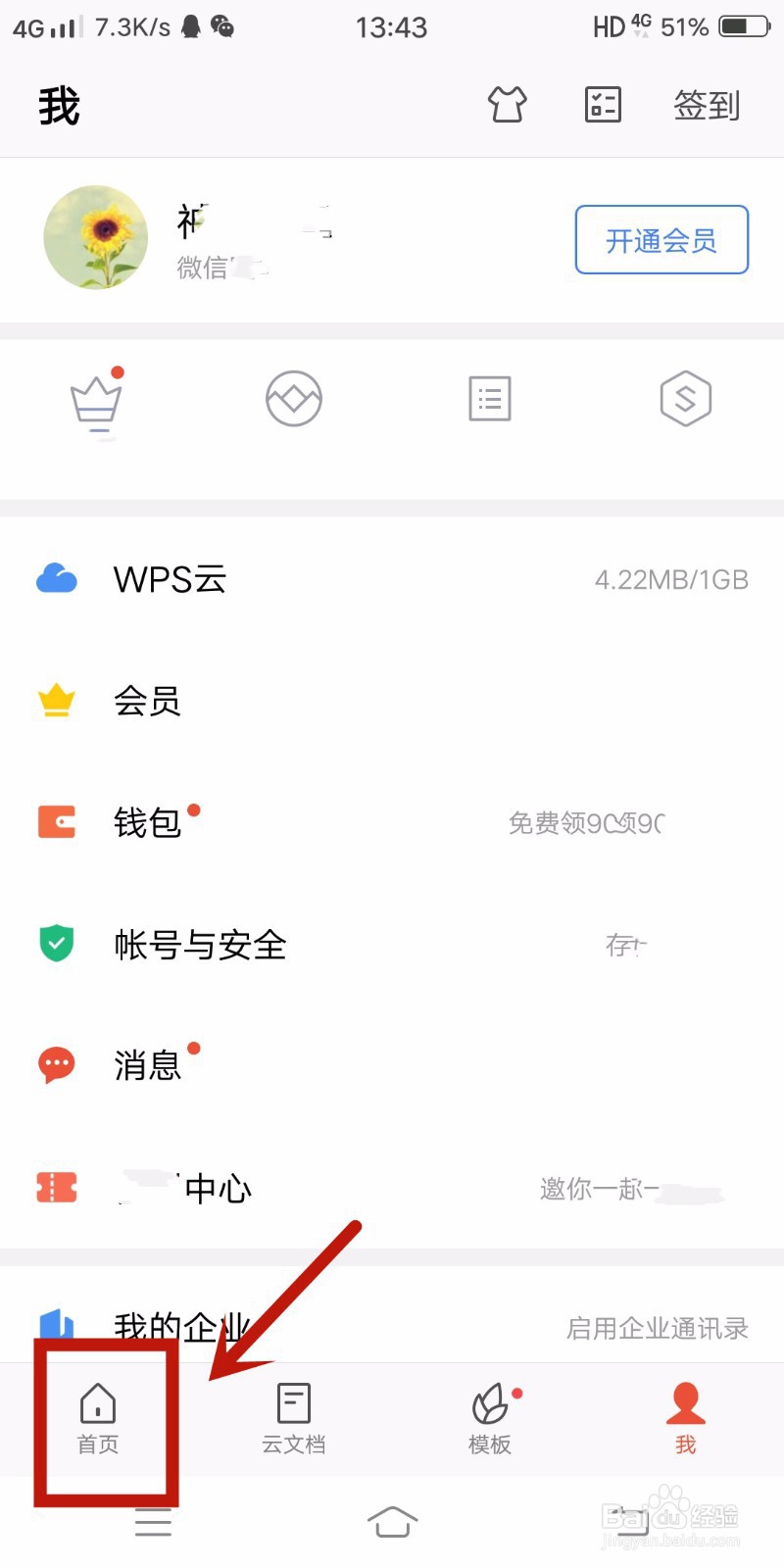Tap the coin/points hexagon icon
Viewport: 784px width, 1568px height.
point(686,398)
